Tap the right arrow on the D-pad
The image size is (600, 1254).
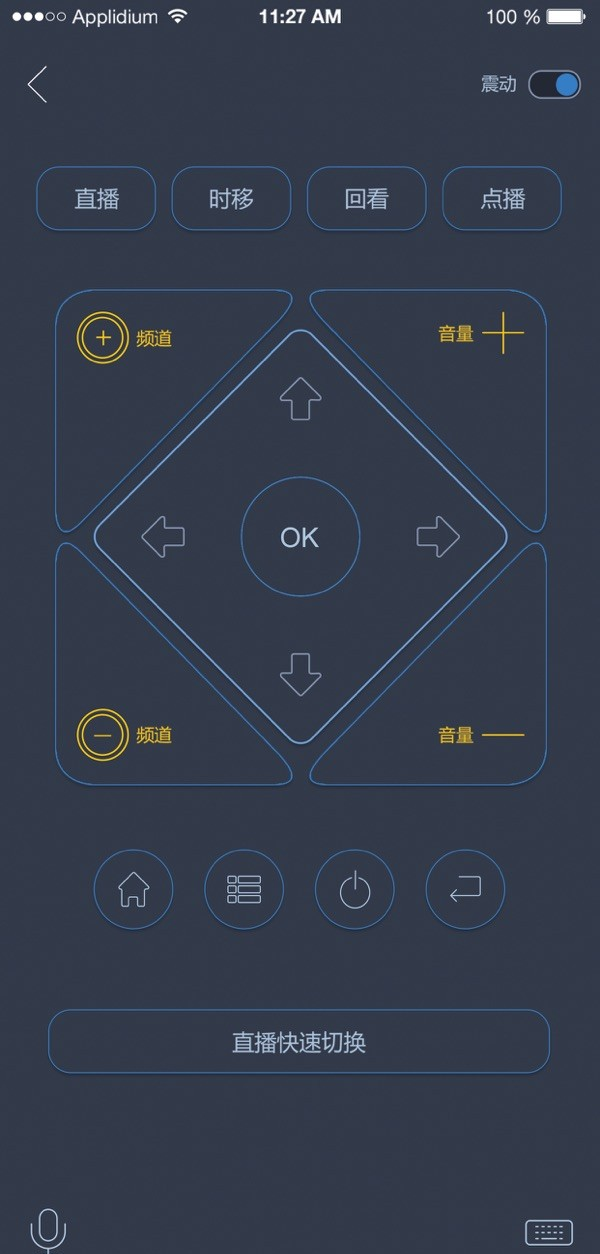point(438,537)
